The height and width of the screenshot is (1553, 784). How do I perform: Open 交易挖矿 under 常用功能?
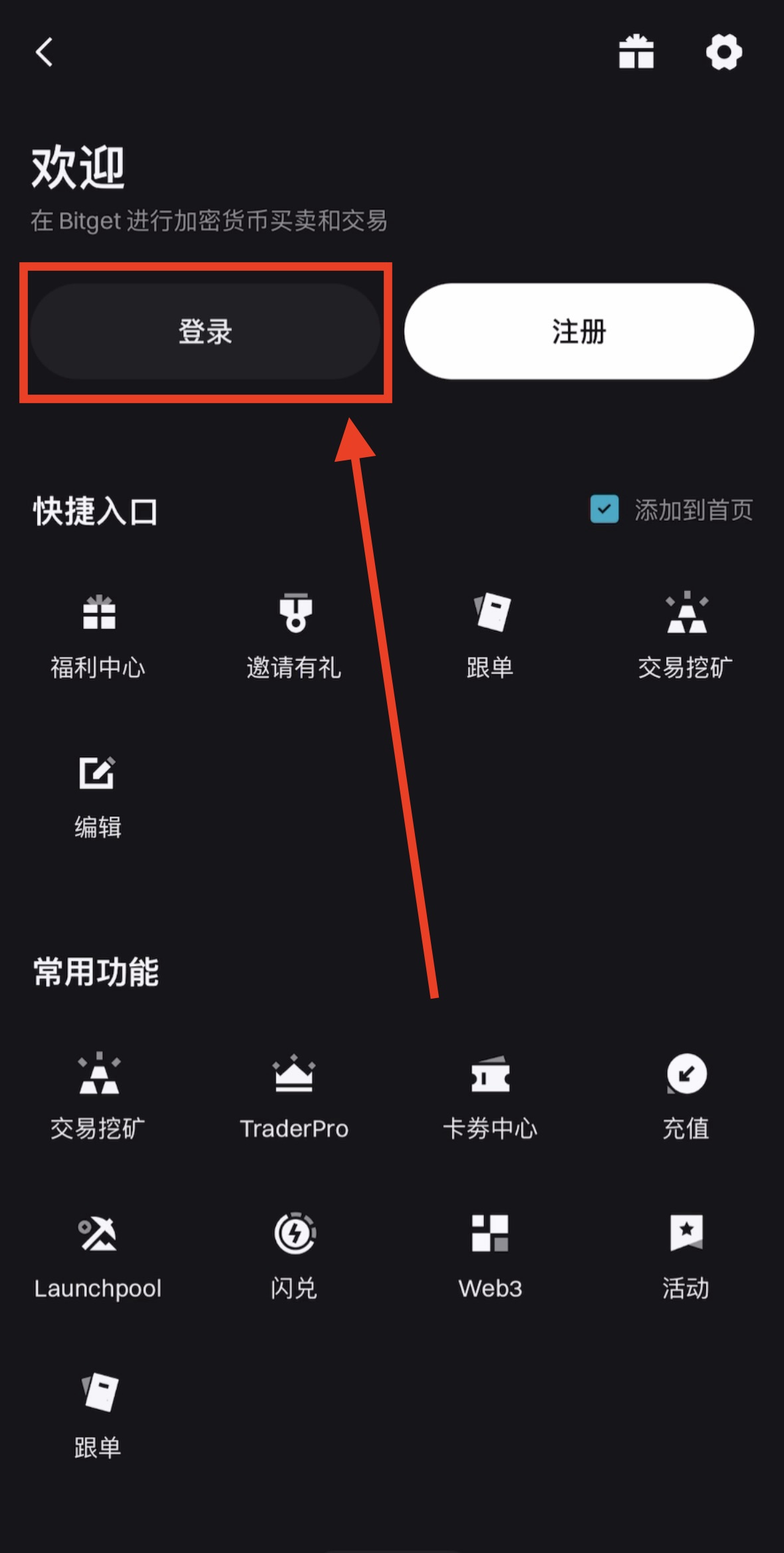[x=98, y=1095]
